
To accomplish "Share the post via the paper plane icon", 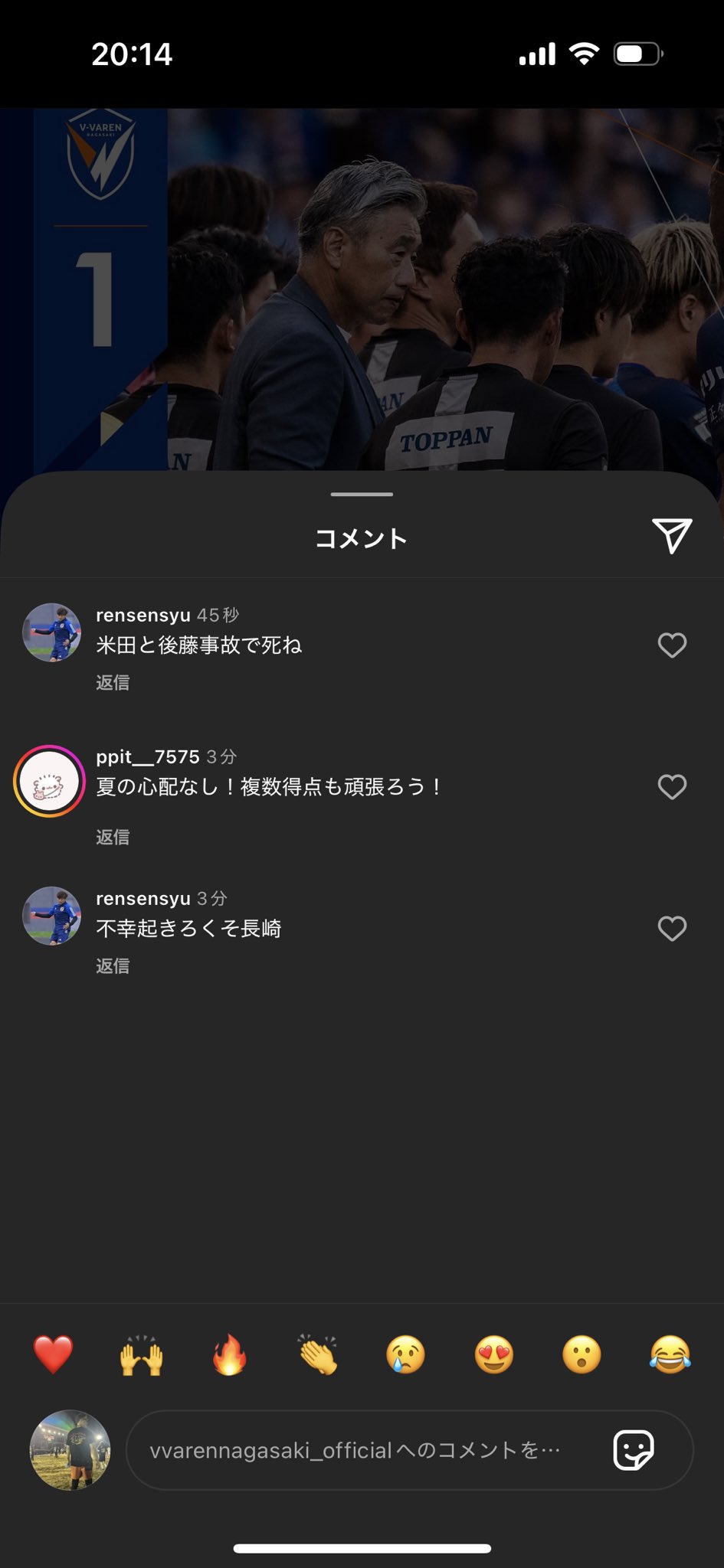I will click(671, 536).
